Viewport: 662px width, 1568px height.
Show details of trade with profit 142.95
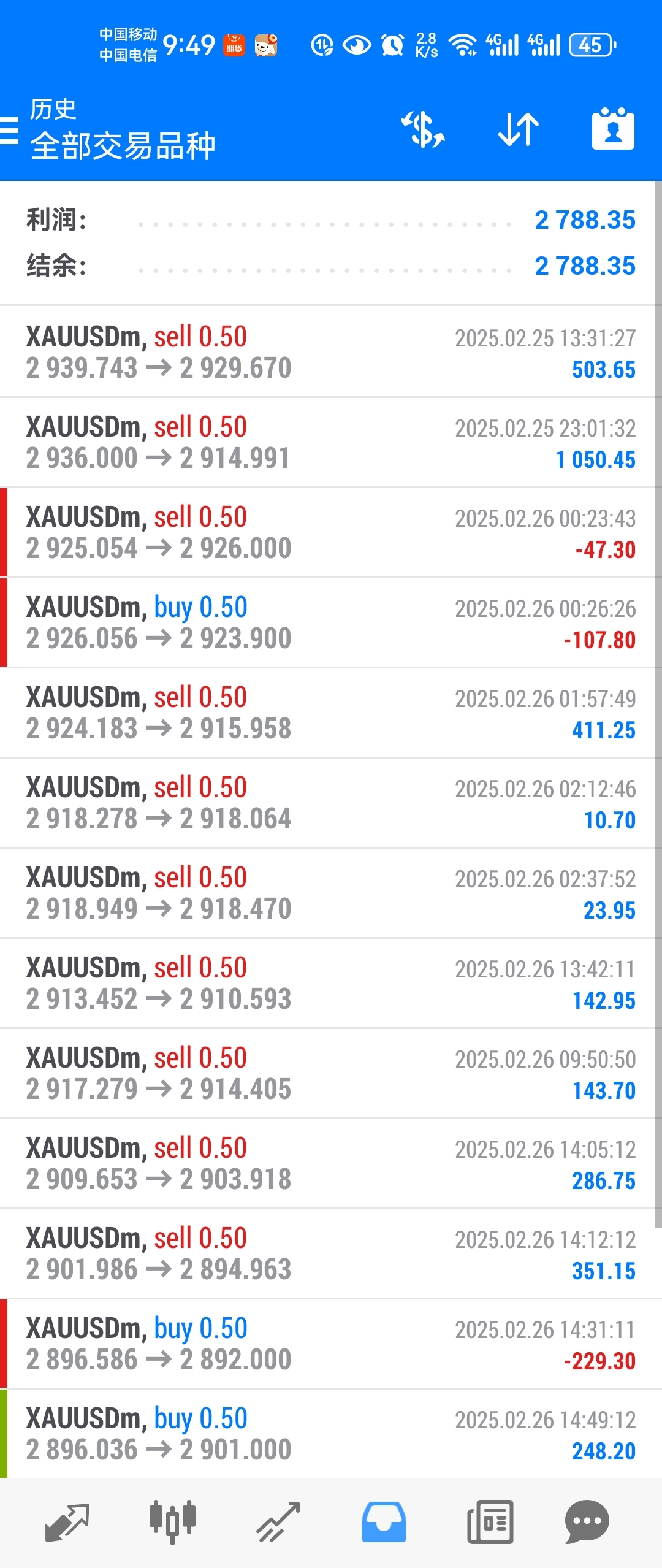331,983
